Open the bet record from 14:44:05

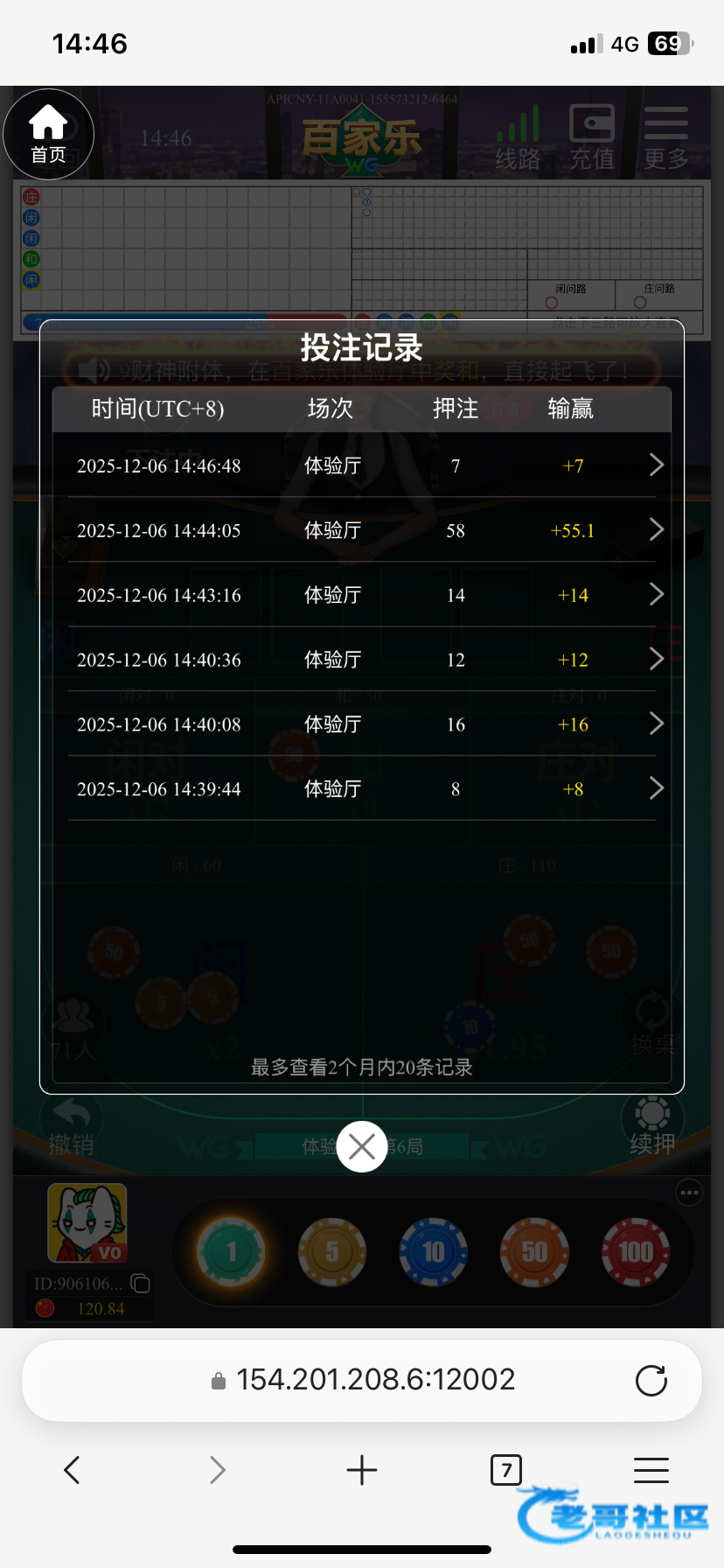click(656, 530)
